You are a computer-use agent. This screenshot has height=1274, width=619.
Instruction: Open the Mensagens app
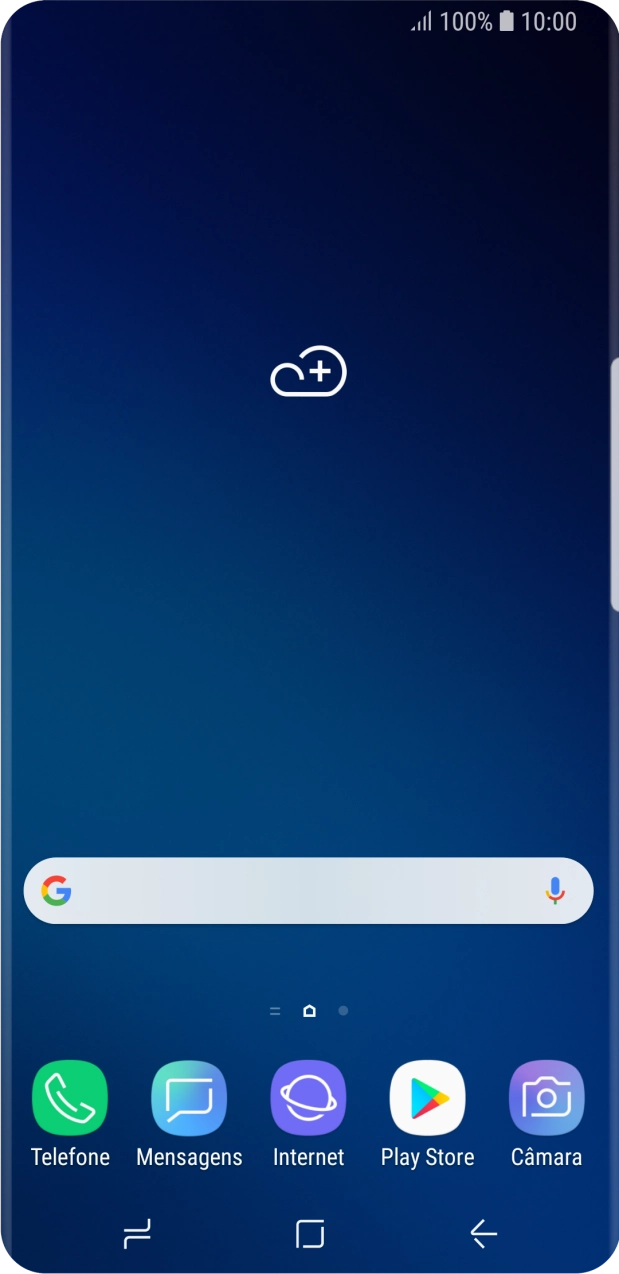189,1098
